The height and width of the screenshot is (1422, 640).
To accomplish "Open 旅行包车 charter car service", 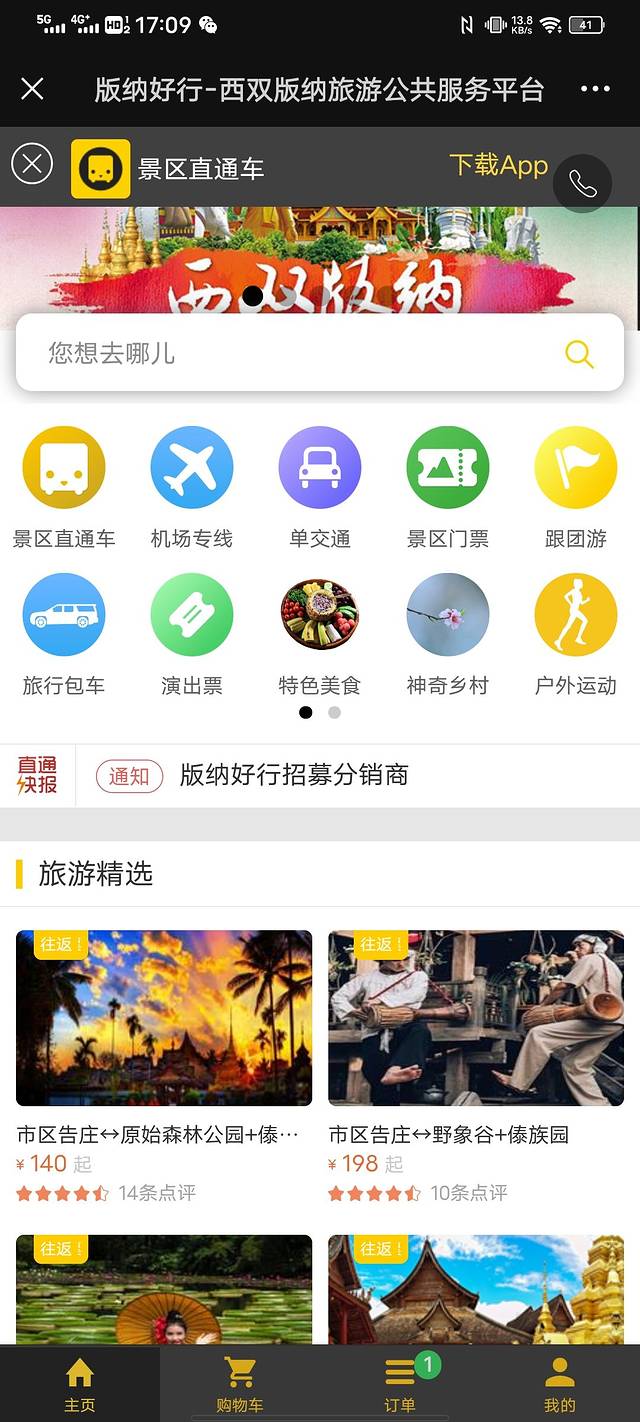I will coord(64,634).
